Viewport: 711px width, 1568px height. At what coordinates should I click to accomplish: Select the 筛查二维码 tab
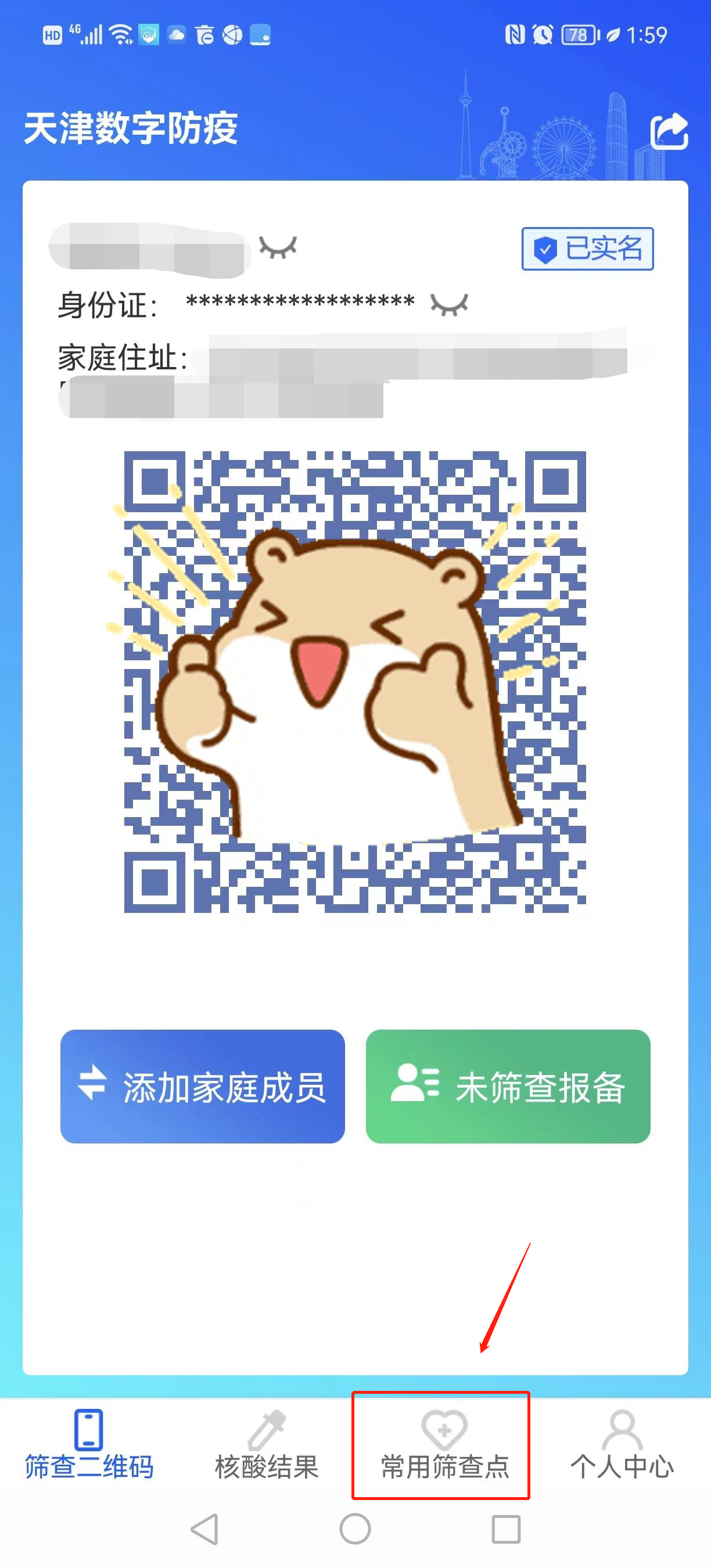(89, 1446)
